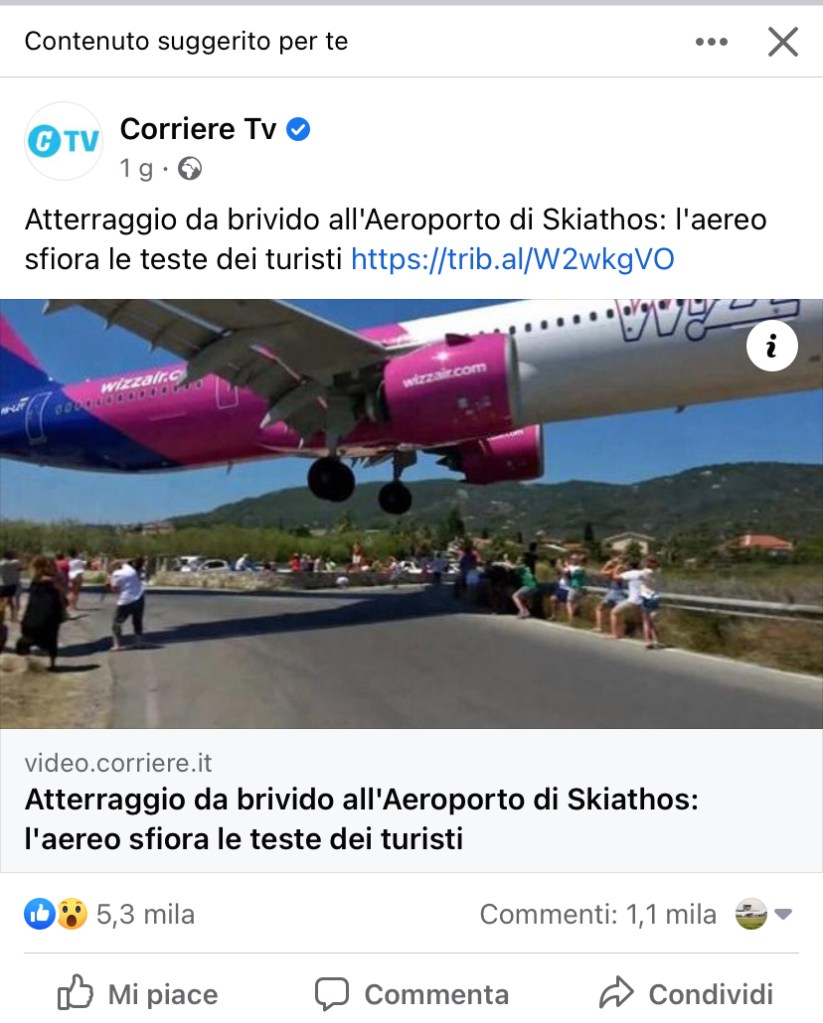Open Corriere Tv profile picture
The width and height of the screenshot is (823, 1023).
[63, 142]
